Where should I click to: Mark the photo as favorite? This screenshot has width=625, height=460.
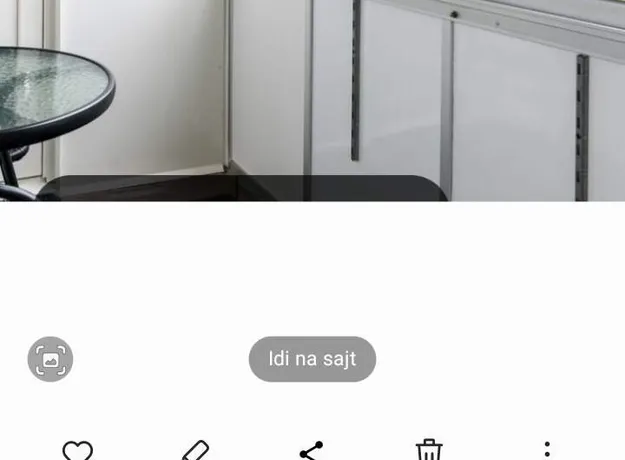coord(78,451)
